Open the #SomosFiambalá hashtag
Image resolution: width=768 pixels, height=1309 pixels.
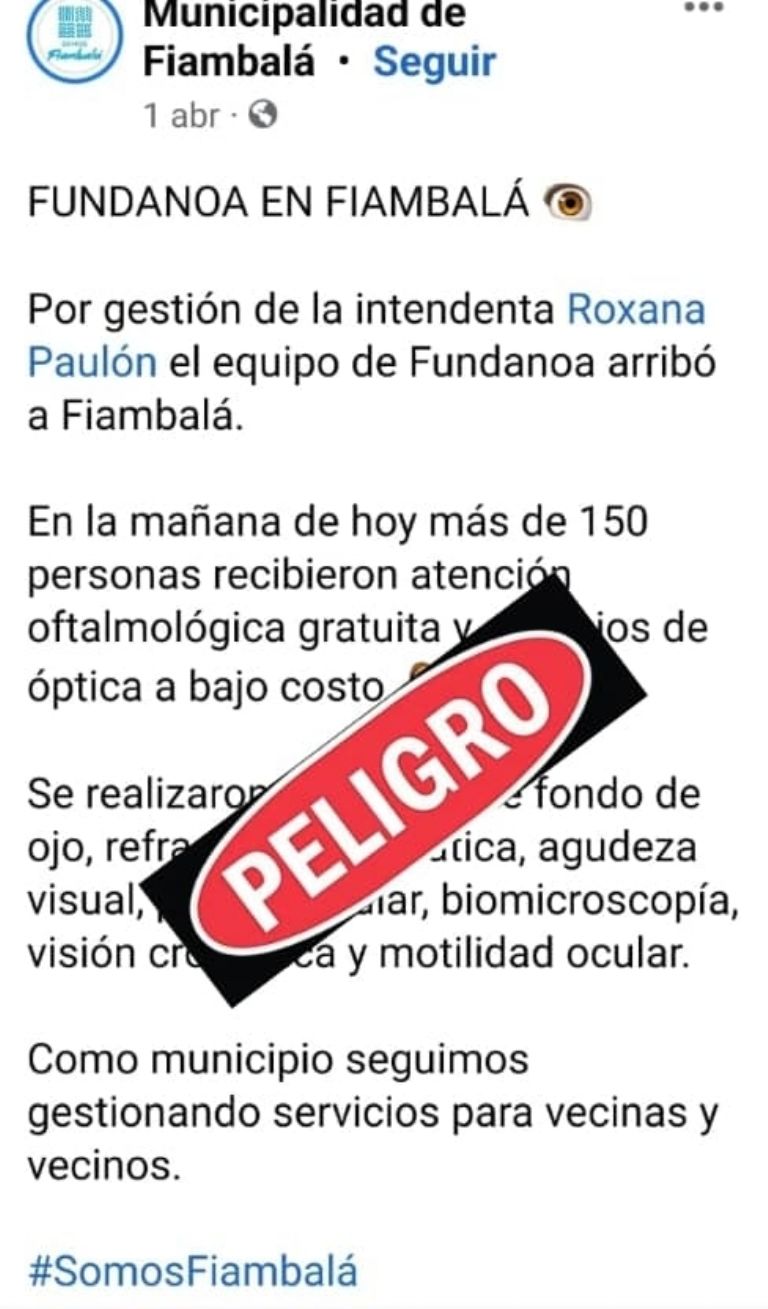click(x=192, y=1272)
